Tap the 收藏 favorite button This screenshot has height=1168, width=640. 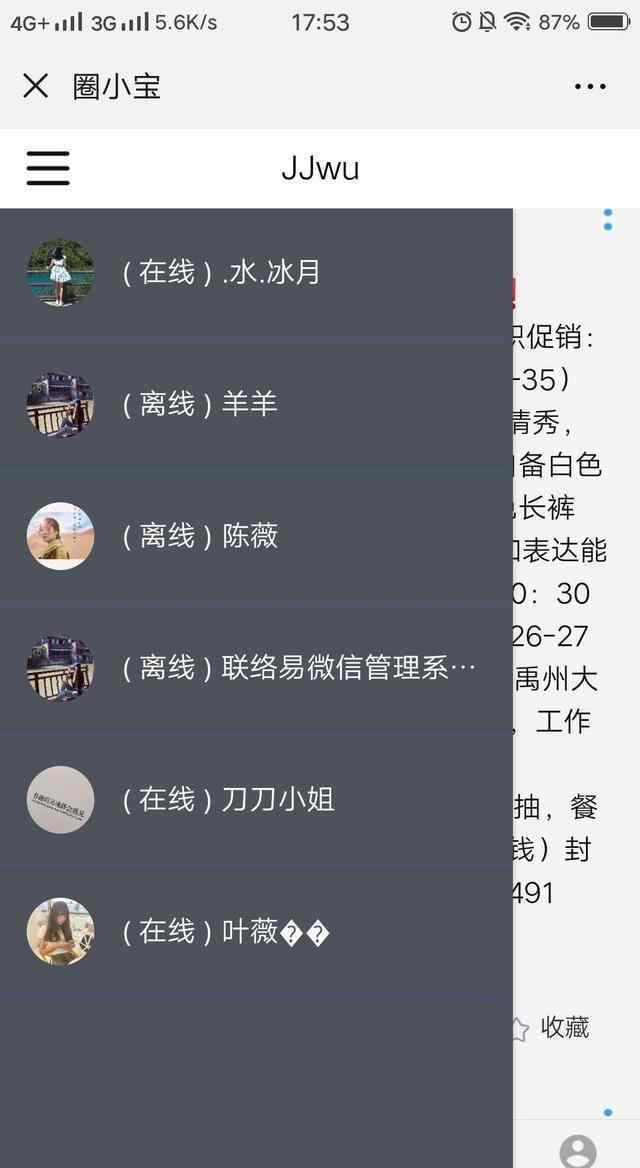coord(550,1028)
